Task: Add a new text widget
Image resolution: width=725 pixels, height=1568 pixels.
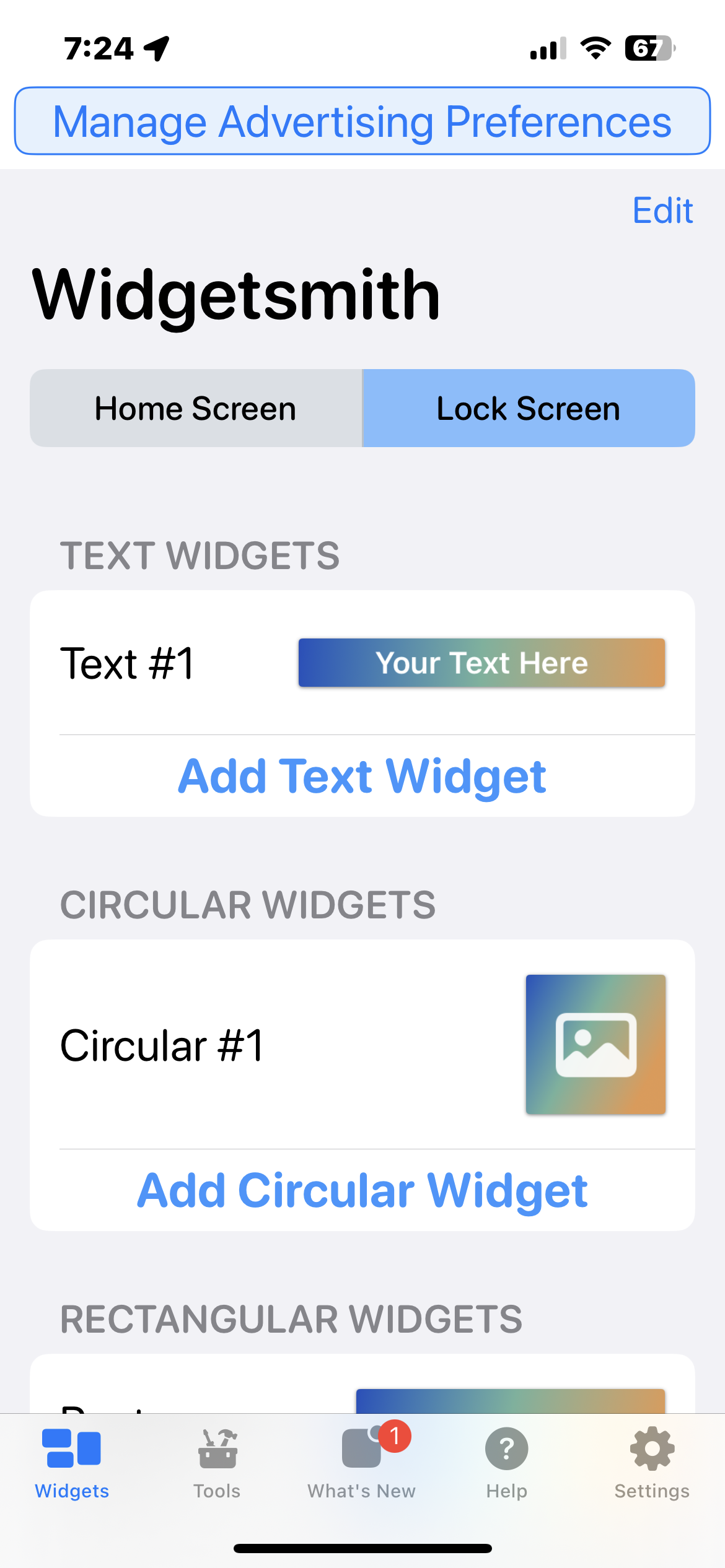Action: [x=362, y=777]
